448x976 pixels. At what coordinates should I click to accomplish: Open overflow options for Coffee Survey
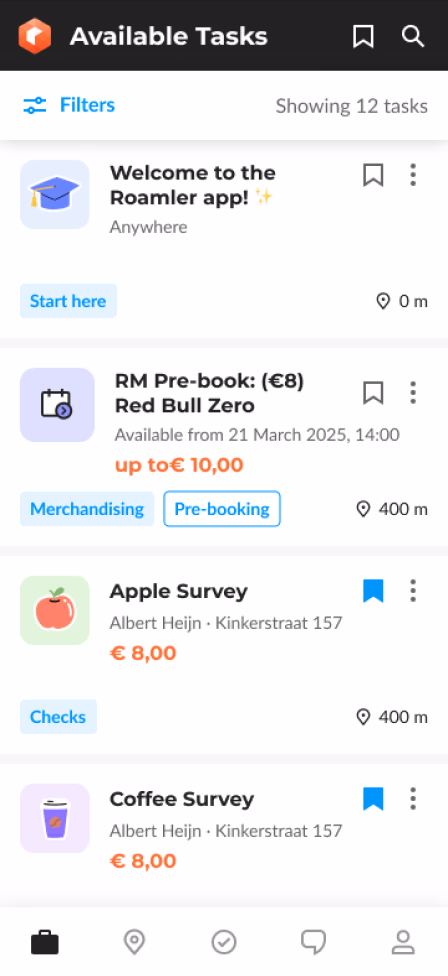pyautogui.click(x=413, y=799)
